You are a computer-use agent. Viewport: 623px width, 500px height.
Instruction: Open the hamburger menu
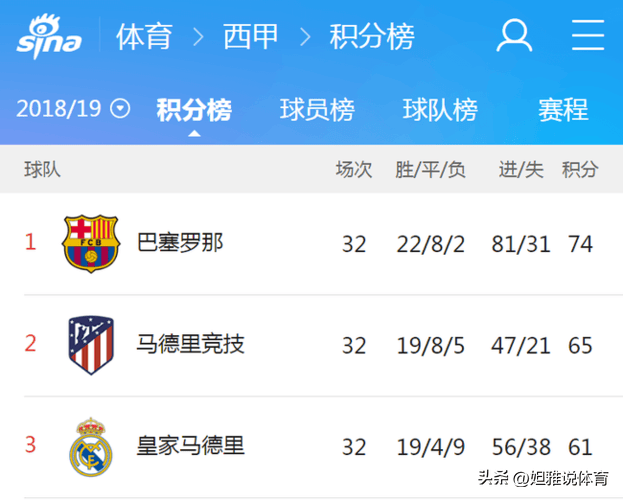click(588, 36)
